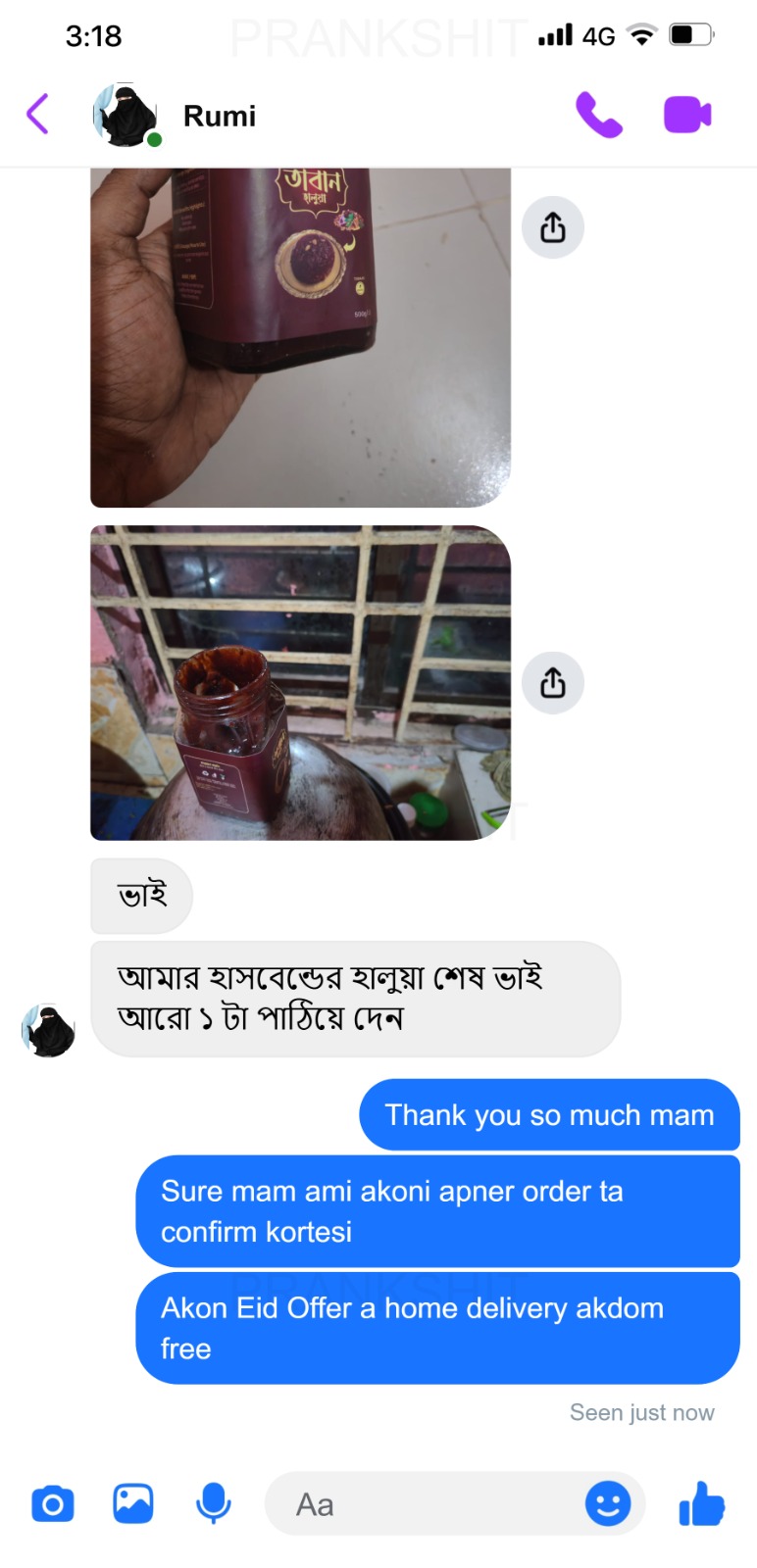This screenshot has height=1568, width=757.
Task: Start a video call with Rumi
Action: click(x=687, y=115)
